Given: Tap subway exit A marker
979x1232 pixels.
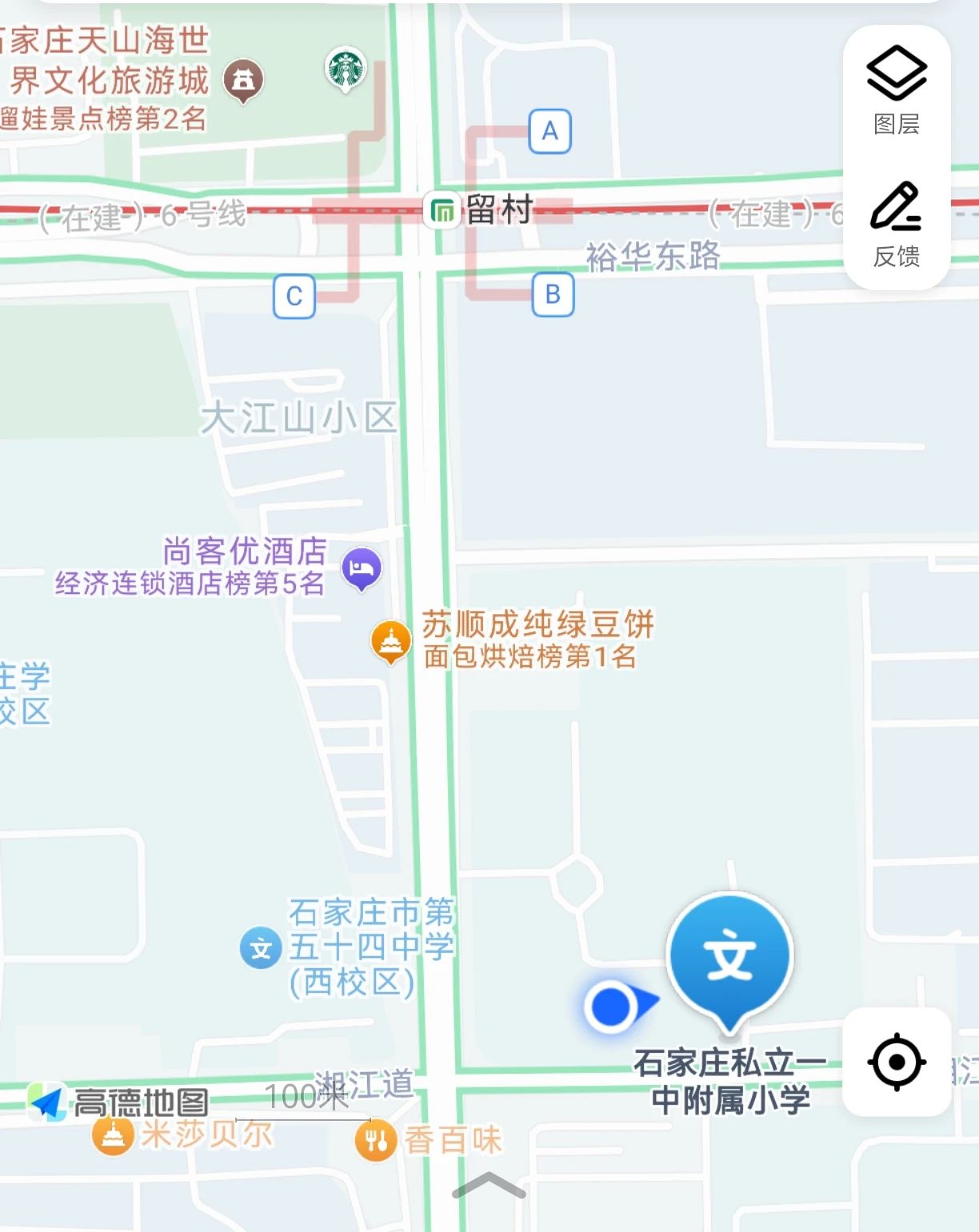Looking at the screenshot, I should [550, 131].
